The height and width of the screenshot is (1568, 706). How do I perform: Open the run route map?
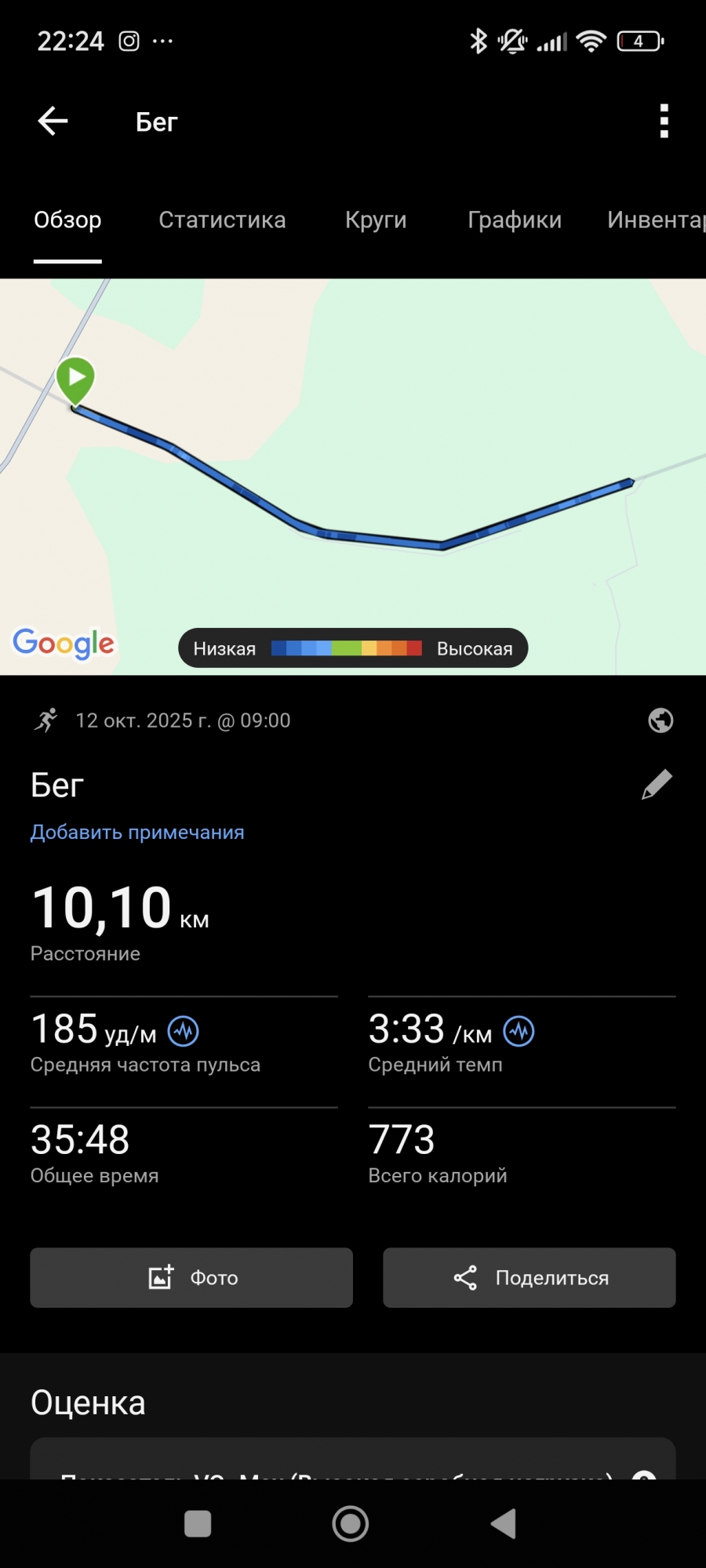pos(353,470)
